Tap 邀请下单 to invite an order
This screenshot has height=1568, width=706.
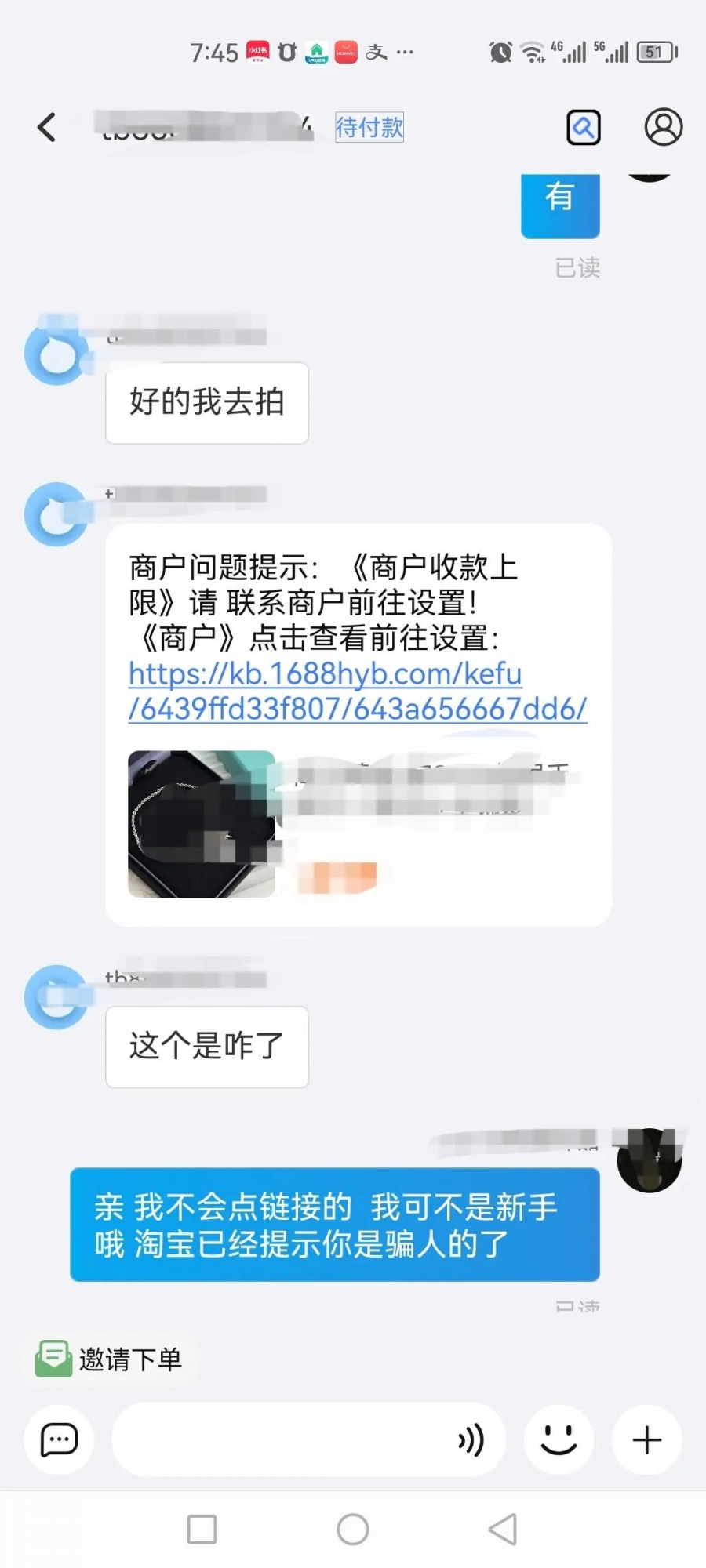coord(110,1359)
